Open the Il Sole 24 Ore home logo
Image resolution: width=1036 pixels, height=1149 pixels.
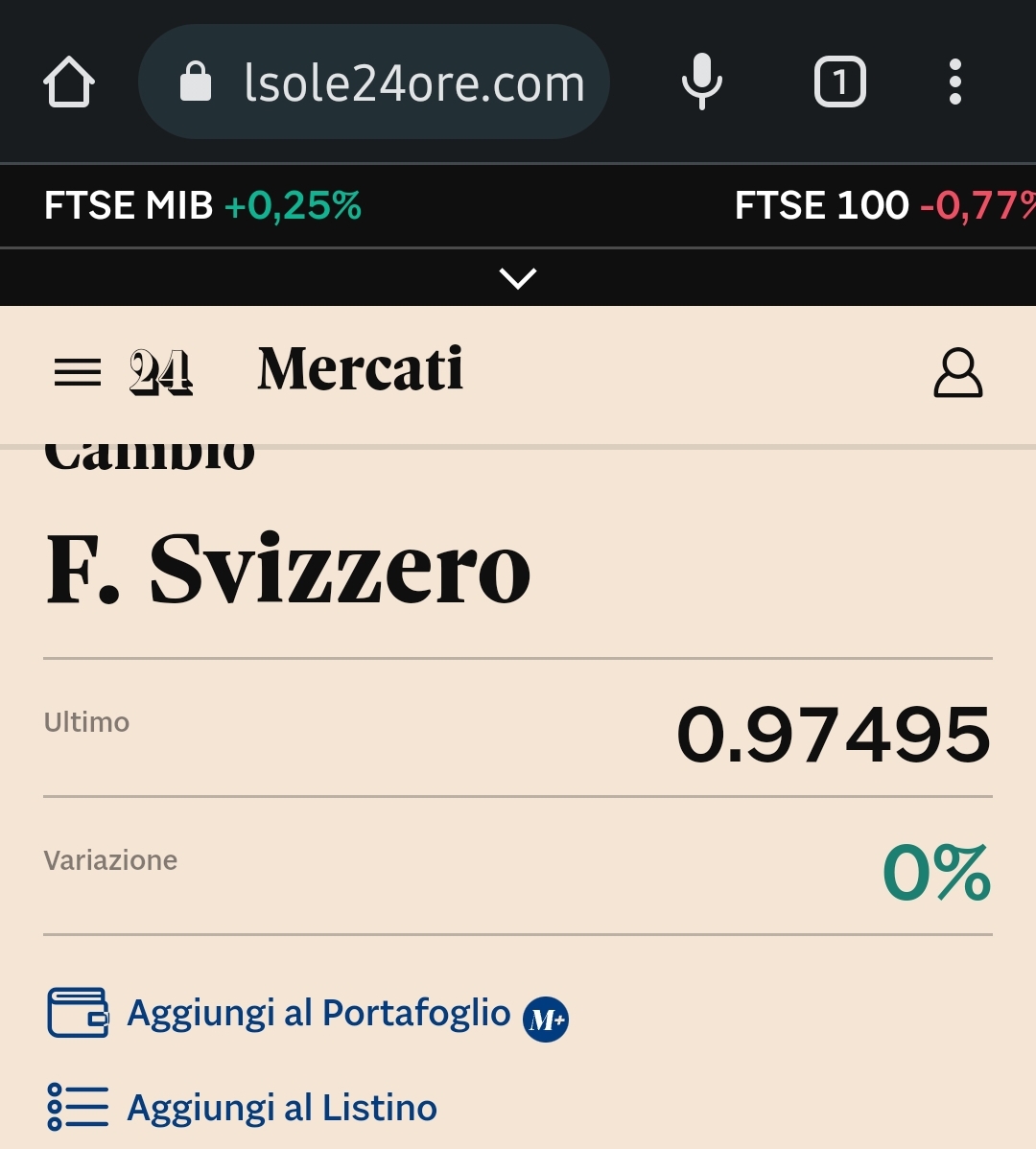click(x=161, y=372)
